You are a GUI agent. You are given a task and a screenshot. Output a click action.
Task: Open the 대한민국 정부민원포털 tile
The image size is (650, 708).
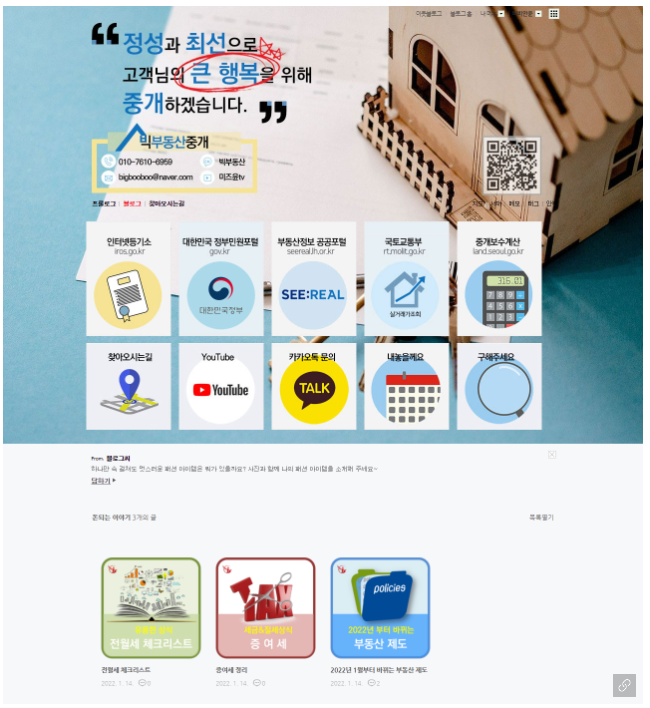[x=220, y=280]
